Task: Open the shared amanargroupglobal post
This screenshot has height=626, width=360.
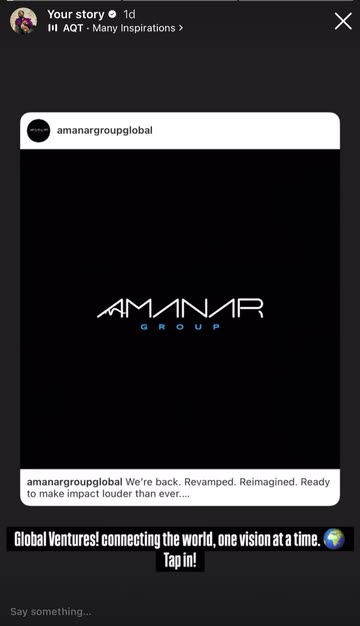Action: coord(180,309)
